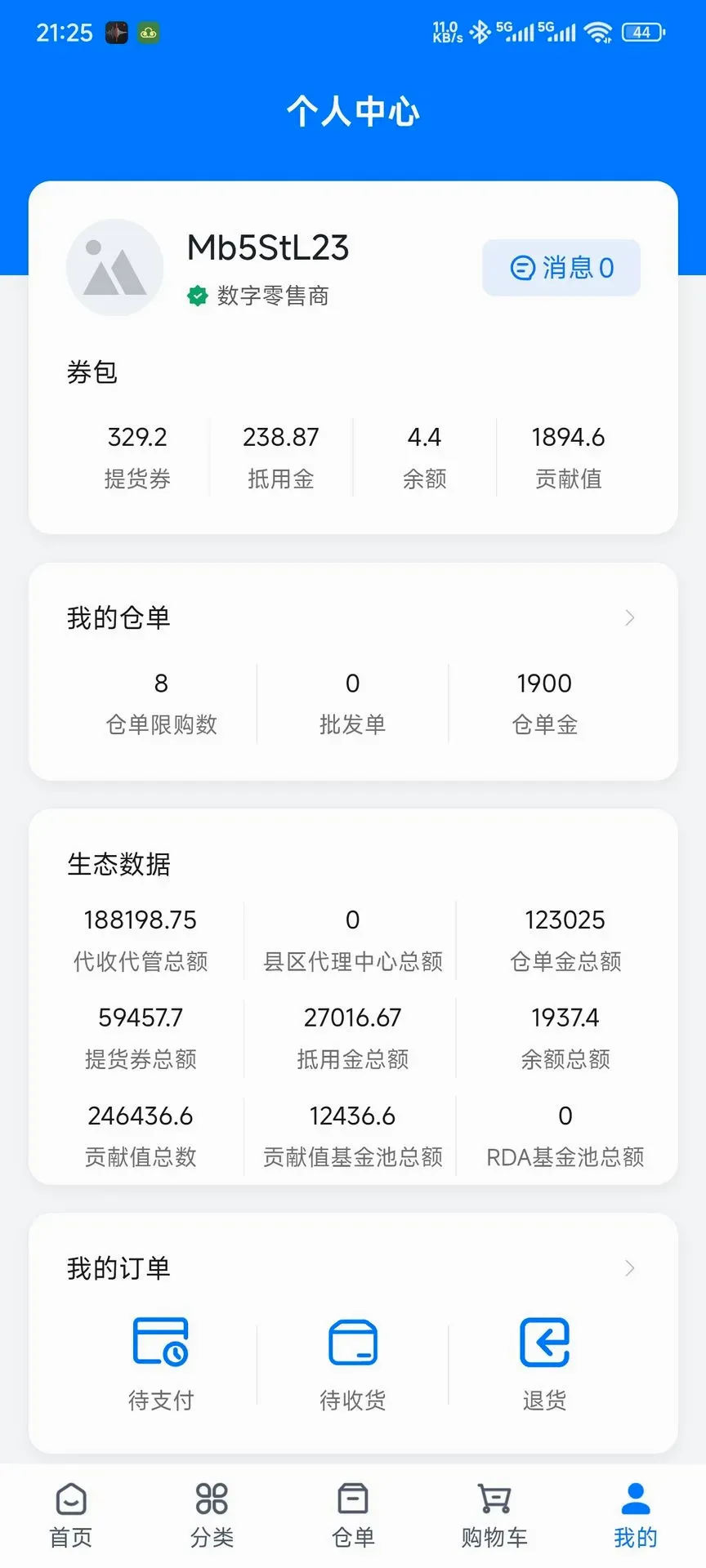706x1568 pixels.
Task: Tap the profile avatar picture
Action: pyautogui.click(x=114, y=268)
